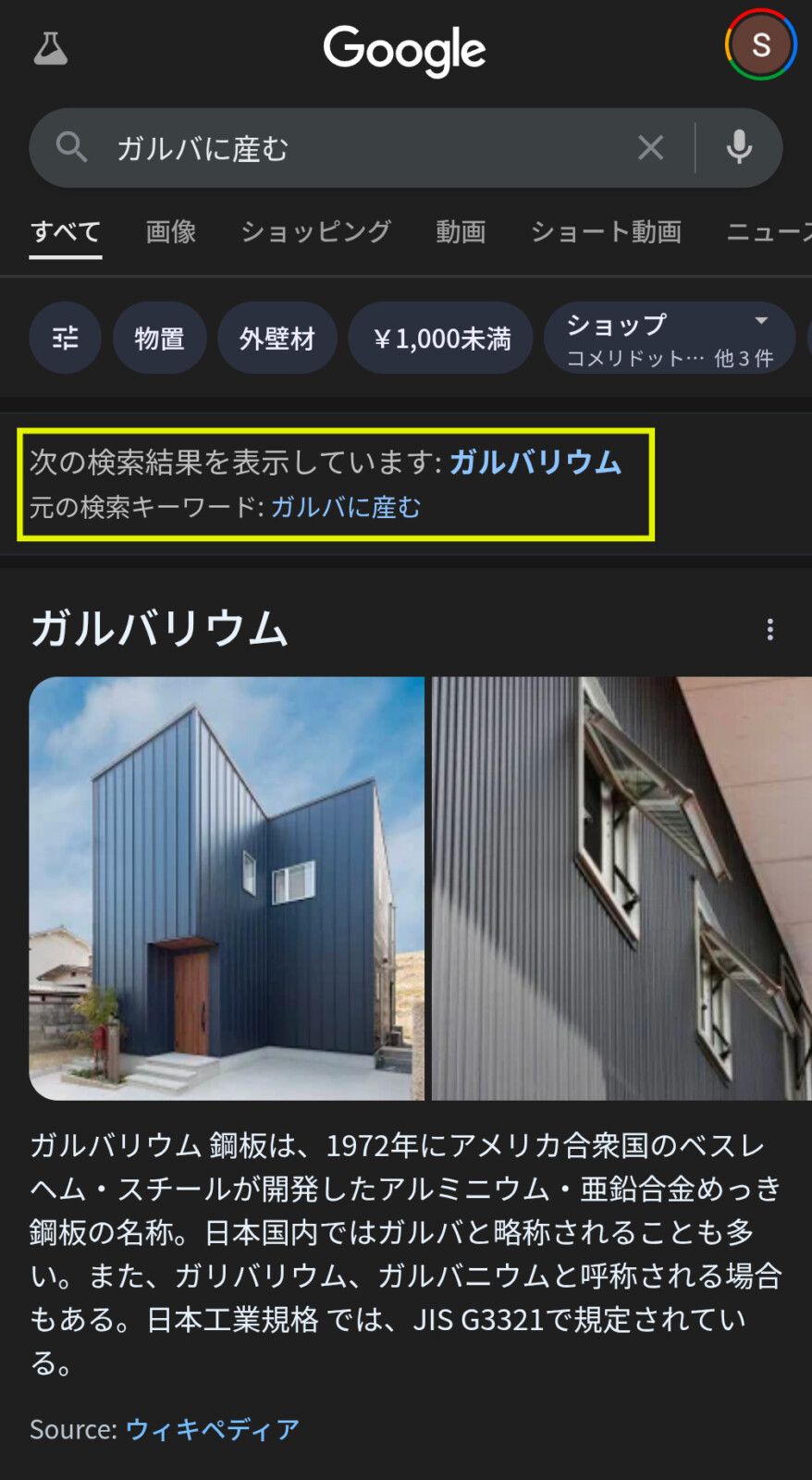Viewport: 812px width, 1480px height.
Task: Switch to the ショッピング tab
Action: click(x=316, y=231)
